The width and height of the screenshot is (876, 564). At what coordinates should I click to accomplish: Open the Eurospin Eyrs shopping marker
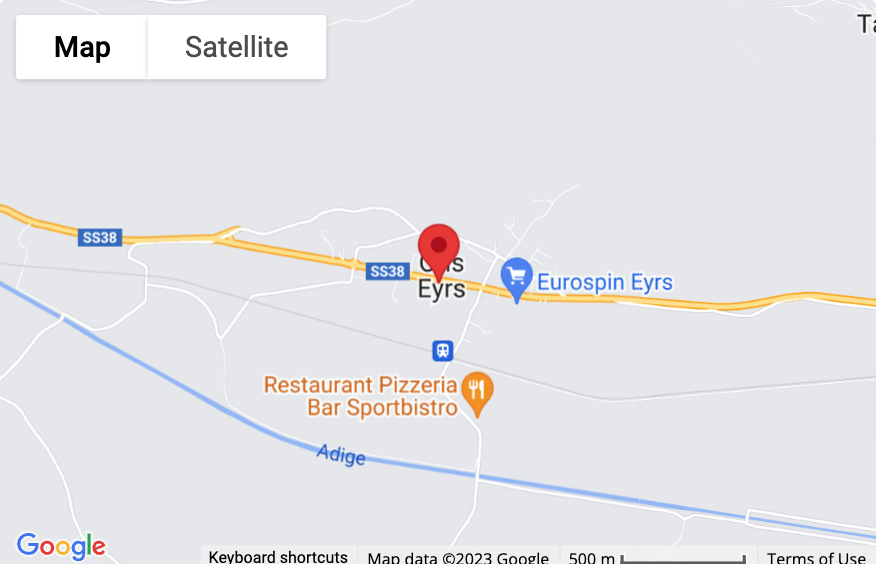coord(517,280)
